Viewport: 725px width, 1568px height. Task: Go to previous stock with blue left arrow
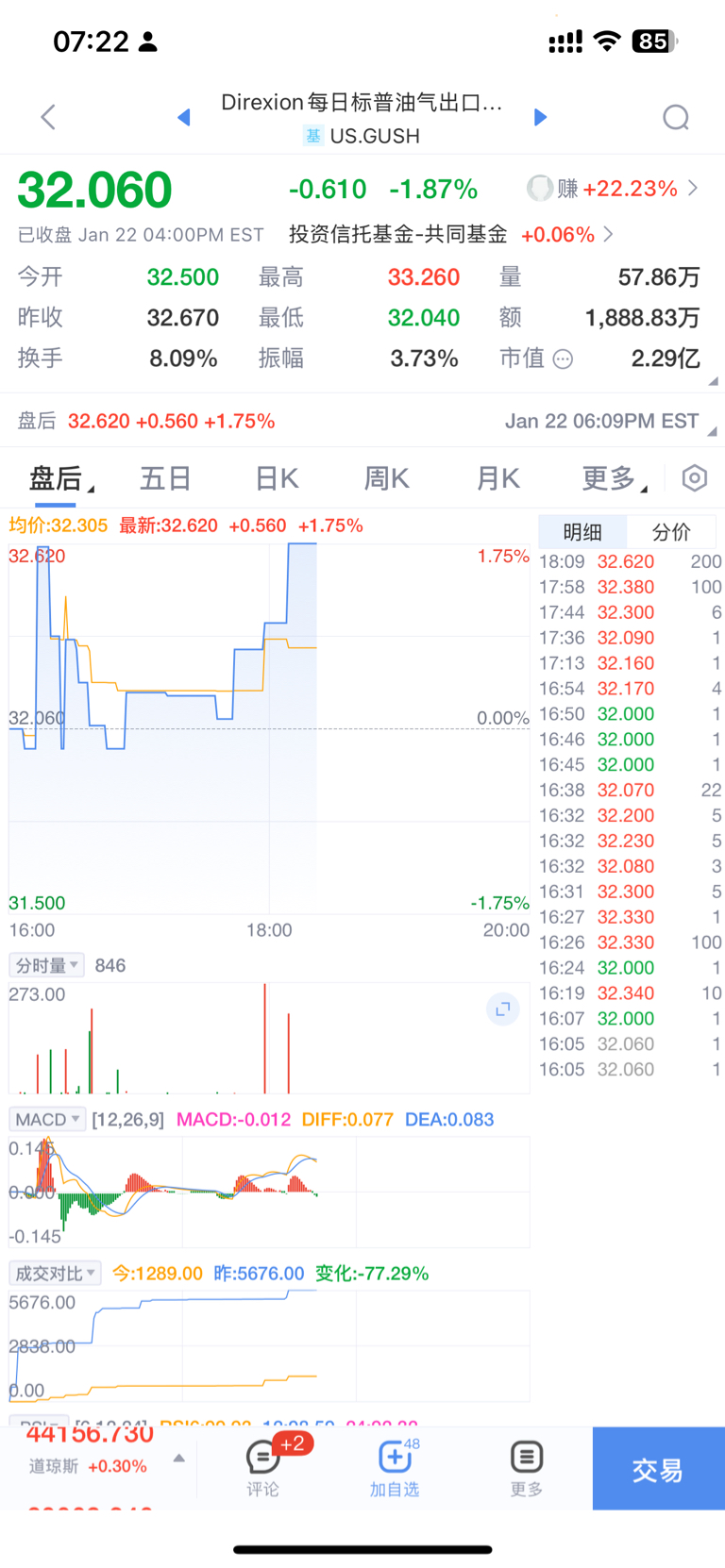(183, 117)
